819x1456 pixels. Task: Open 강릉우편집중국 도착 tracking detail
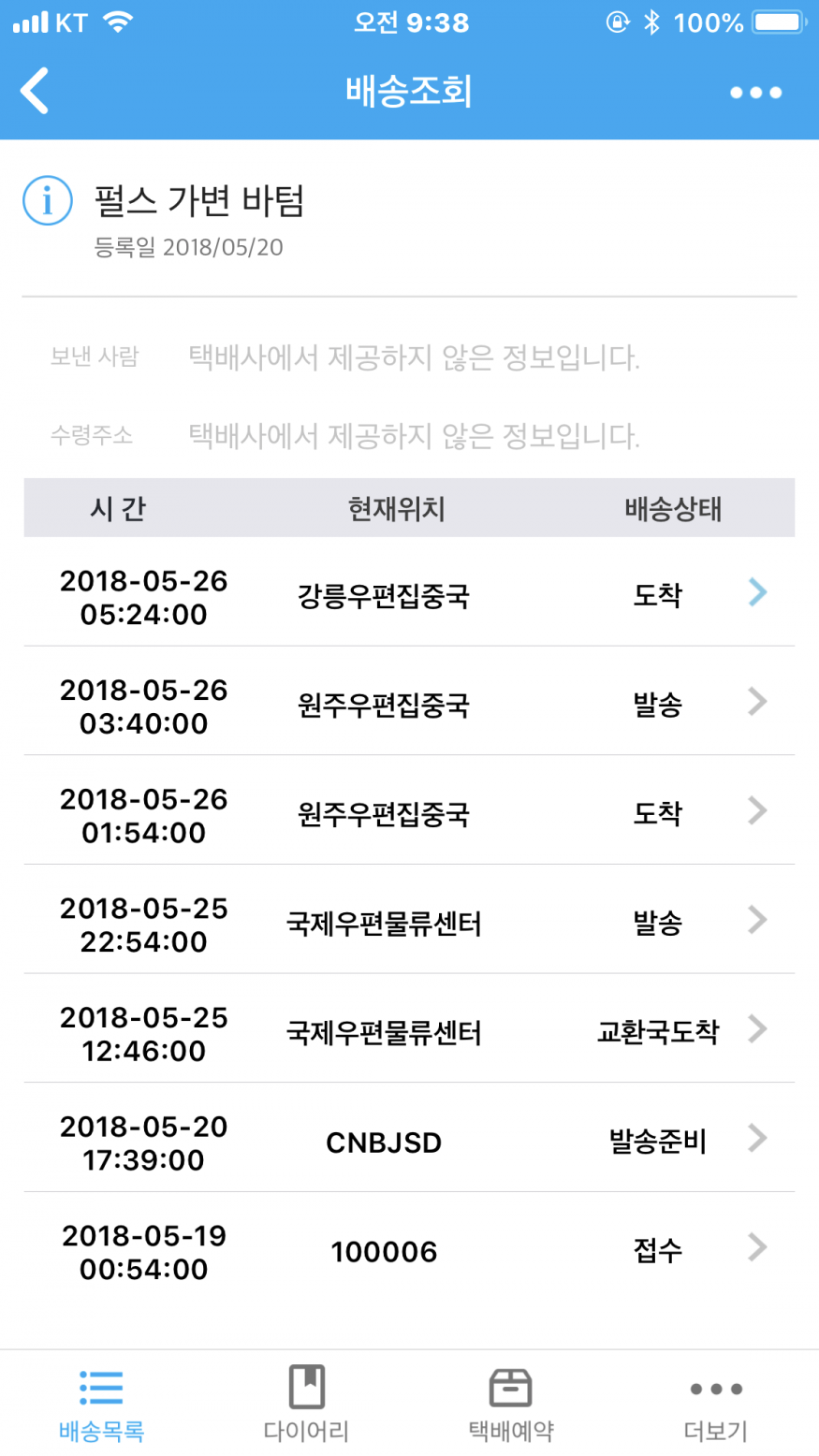coord(409,594)
